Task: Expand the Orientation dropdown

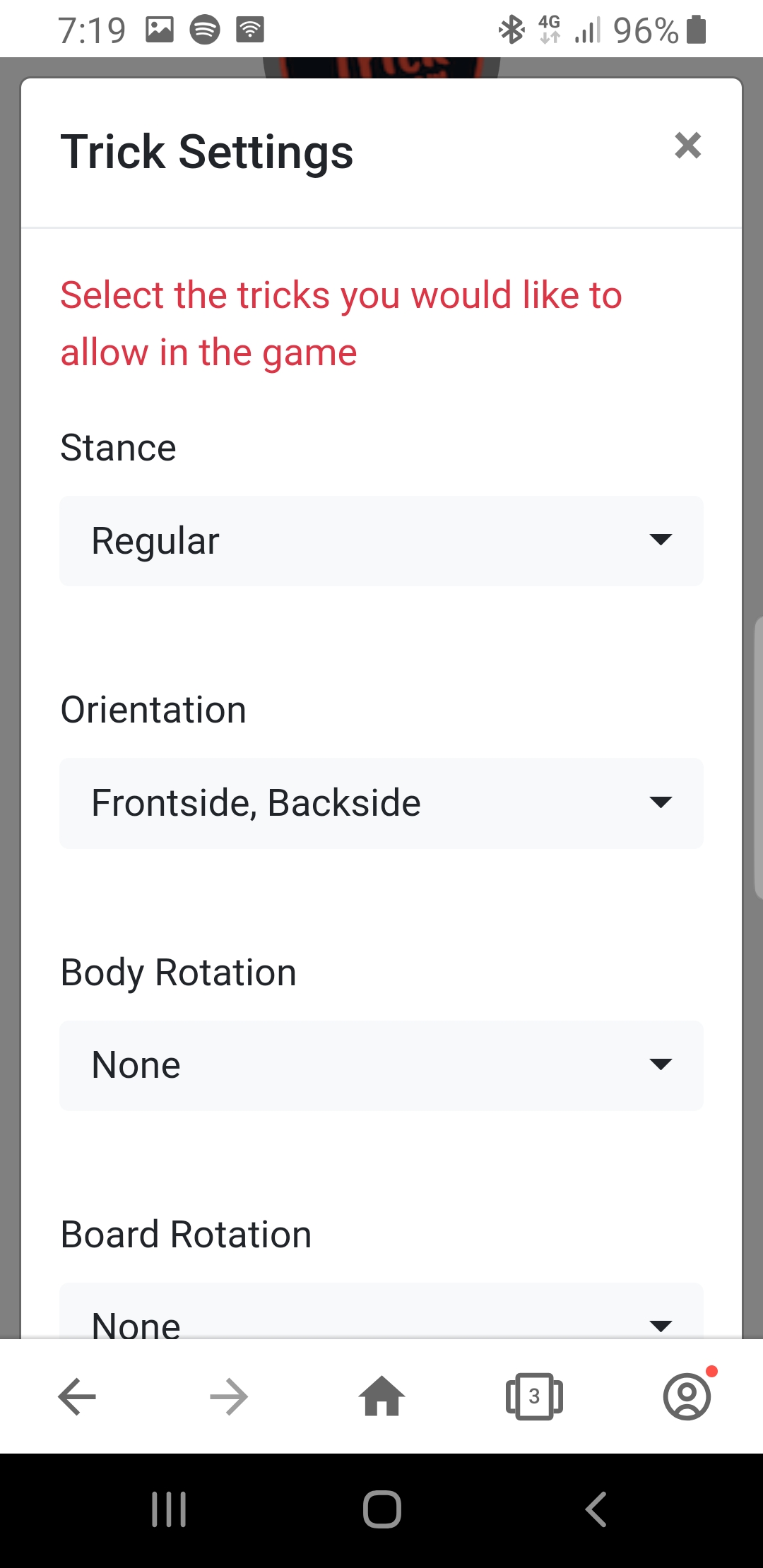Action: pos(381,803)
